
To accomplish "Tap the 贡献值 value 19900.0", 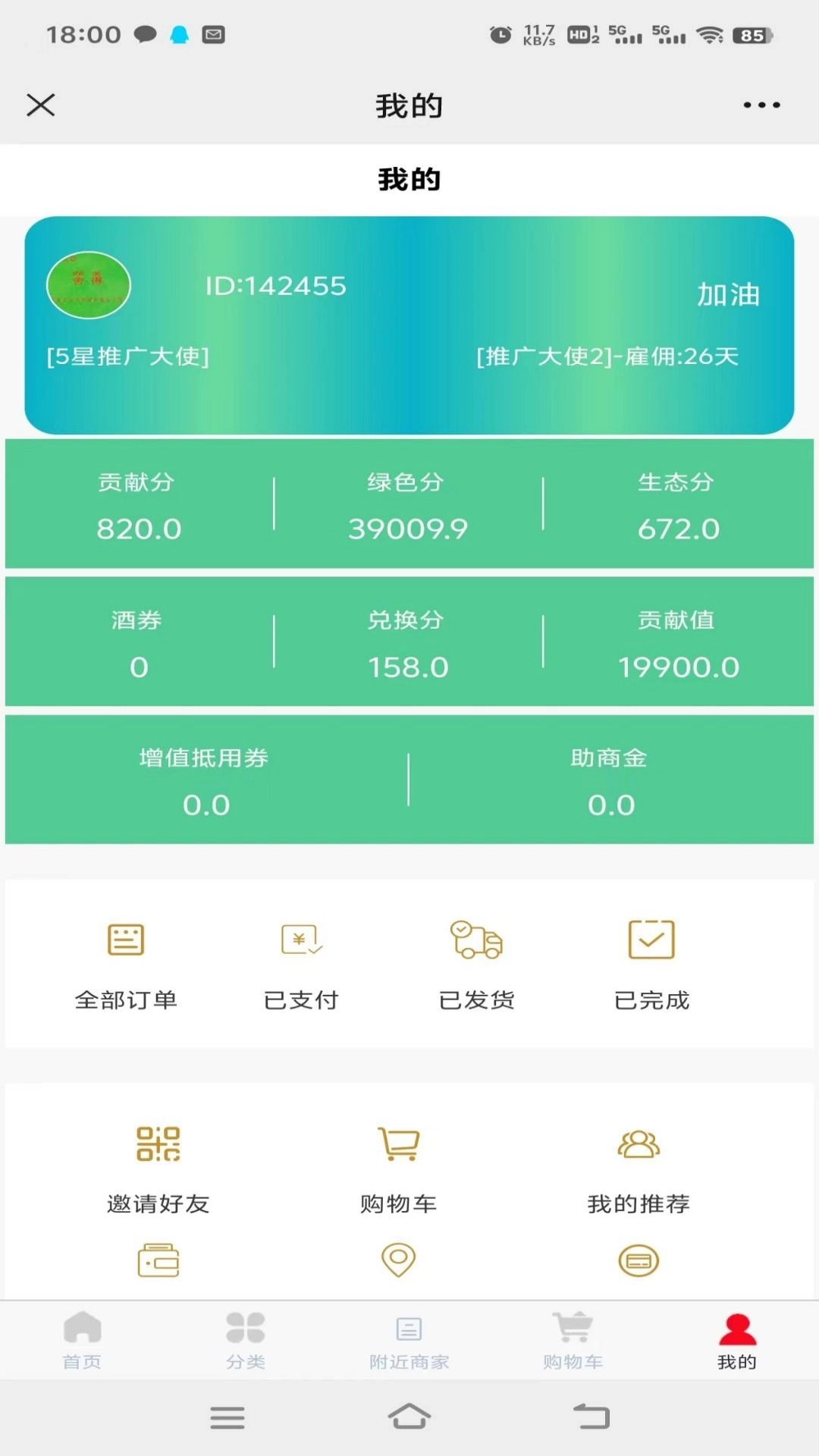I will [x=677, y=667].
